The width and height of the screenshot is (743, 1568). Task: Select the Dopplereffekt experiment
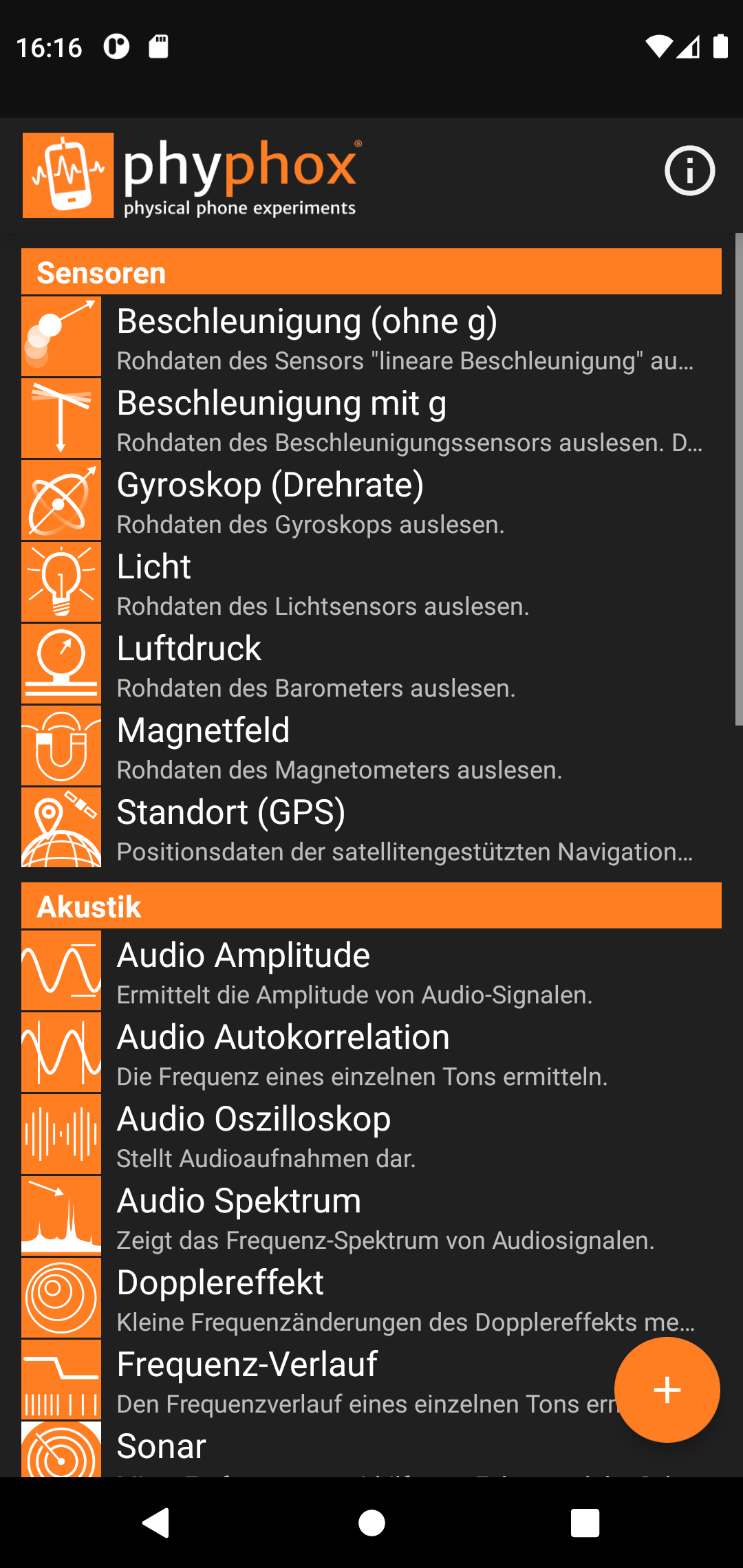pyautogui.click(x=371, y=1298)
